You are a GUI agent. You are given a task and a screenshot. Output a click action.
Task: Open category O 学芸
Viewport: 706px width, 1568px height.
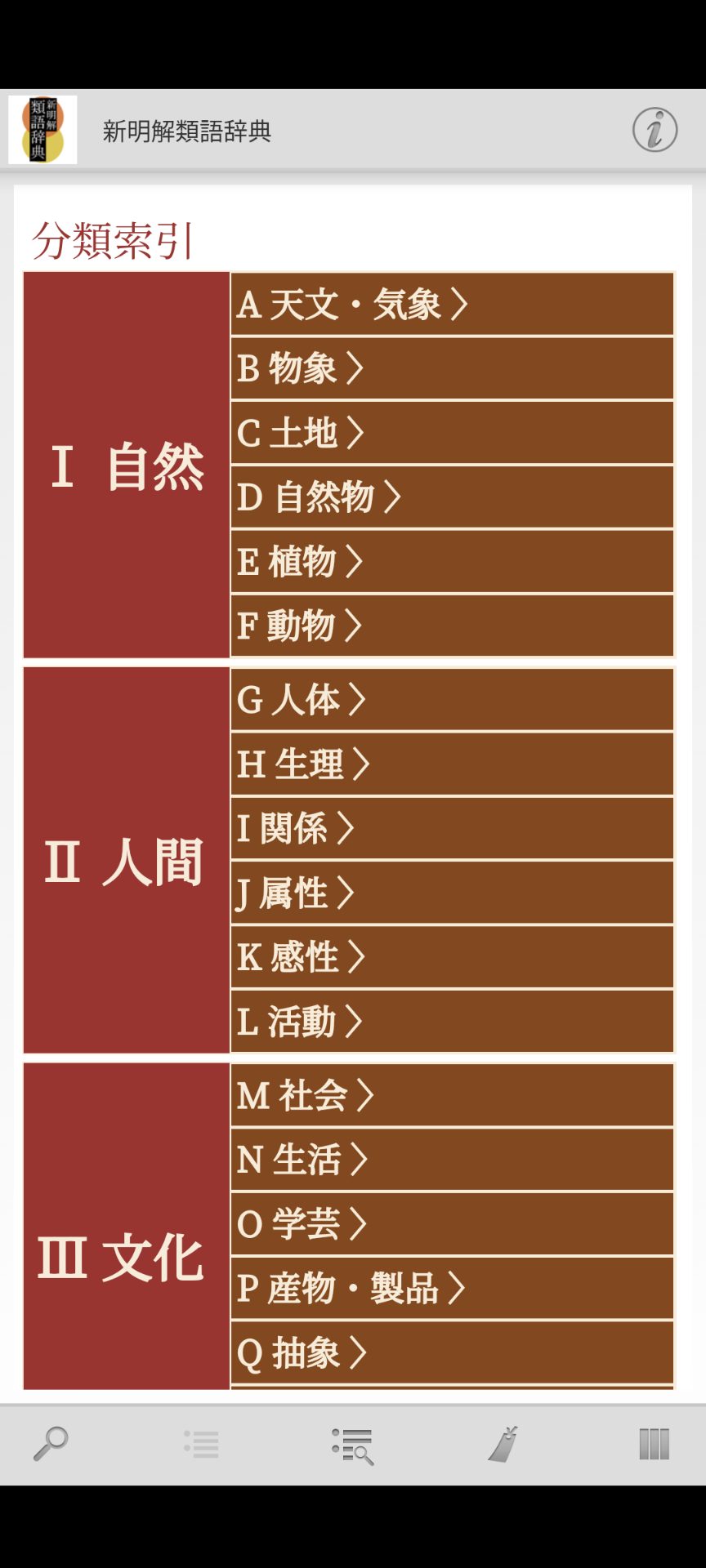pyautogui.click(x=453, y=1224)
